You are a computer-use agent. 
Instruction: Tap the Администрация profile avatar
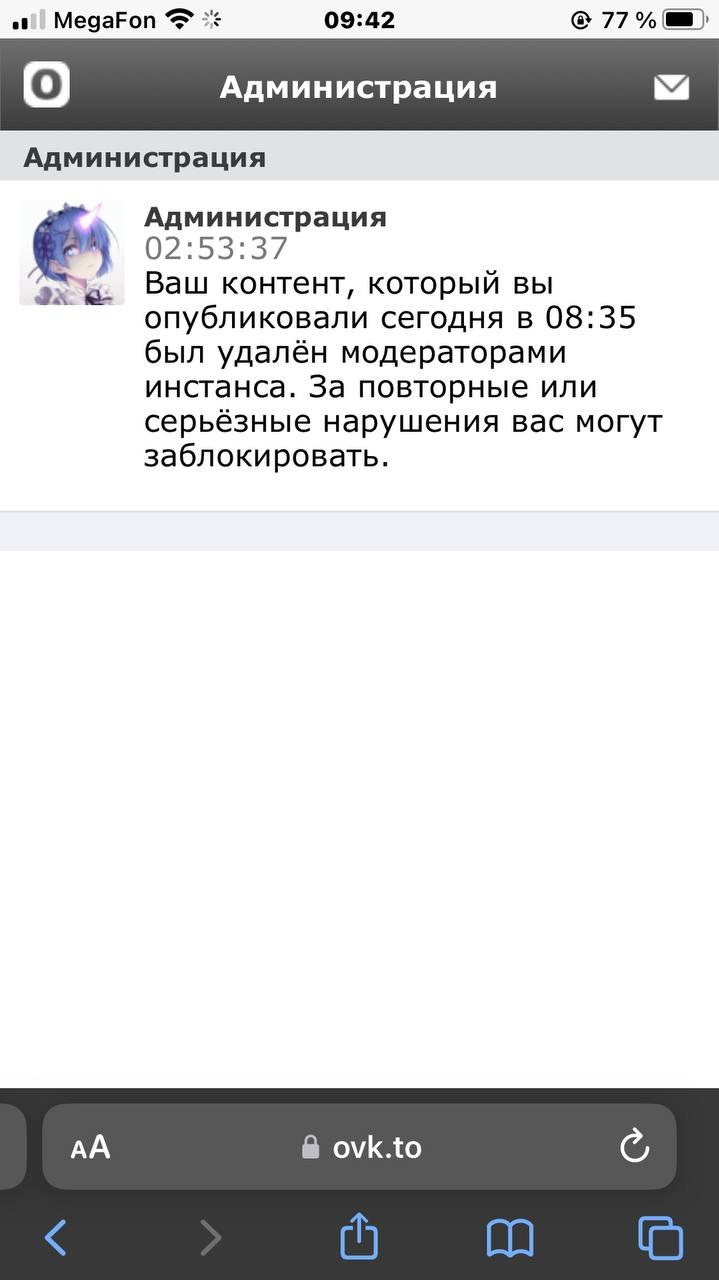tap(72, 253)
